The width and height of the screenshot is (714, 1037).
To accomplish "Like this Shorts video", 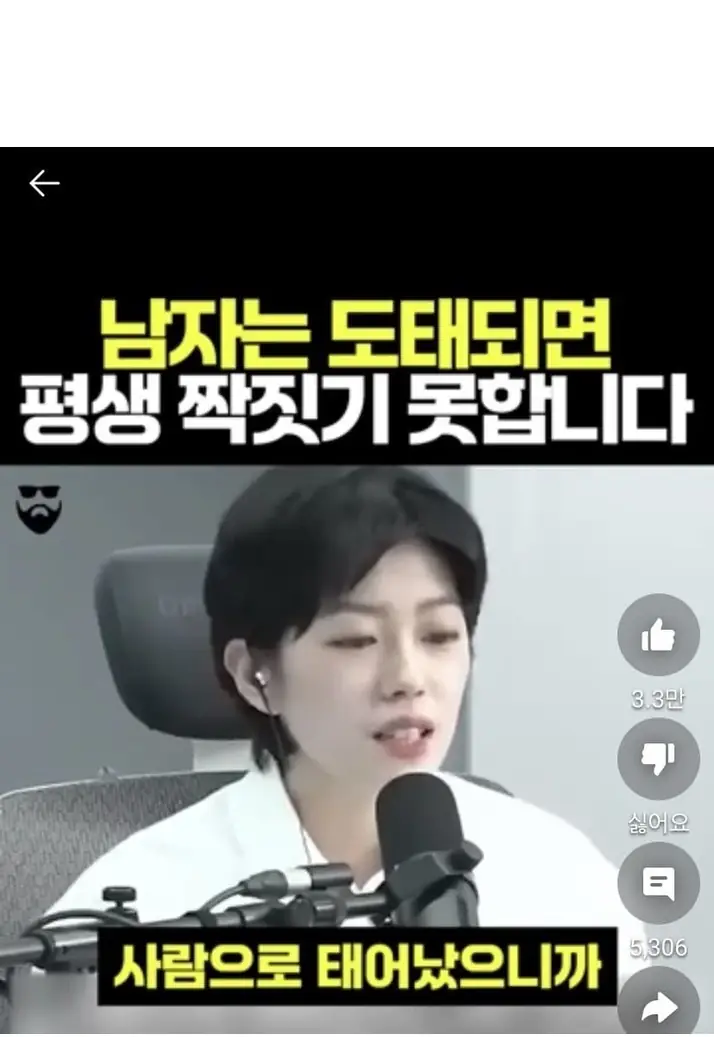I will (658, 635).
